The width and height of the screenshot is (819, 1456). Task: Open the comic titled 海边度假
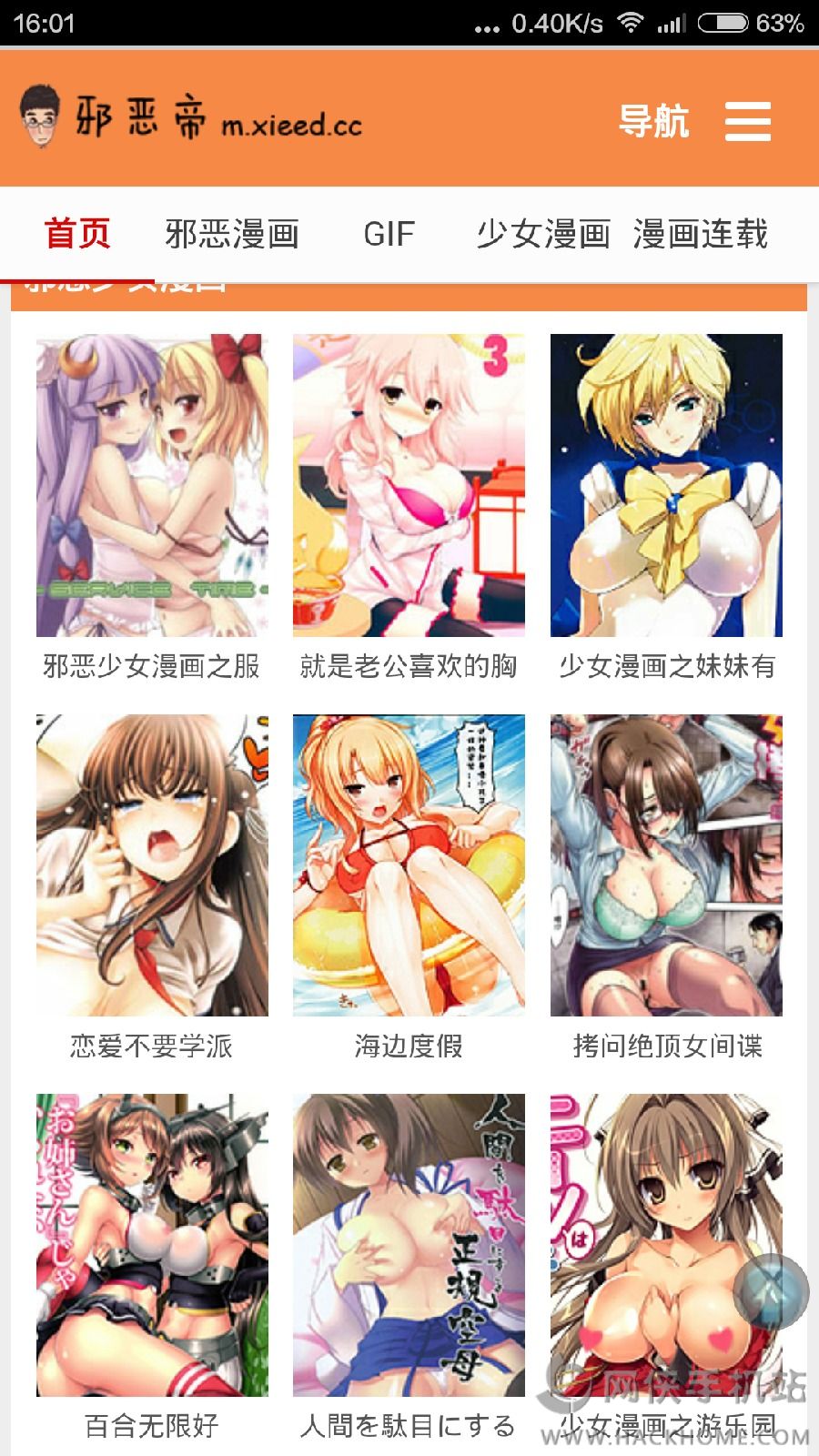[409, 864]
